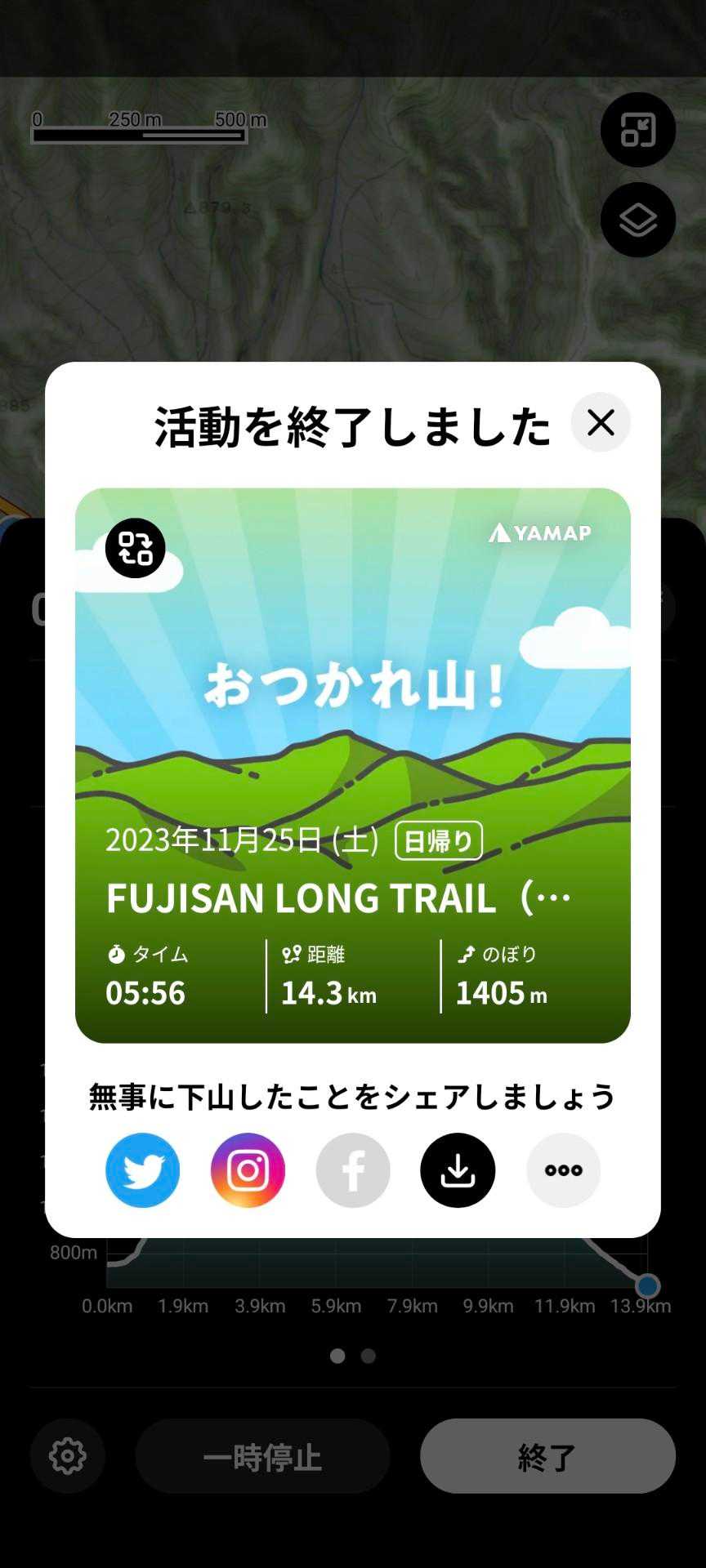Open the FUJISAN LONG TRAIL summary card
This screenshot has height=1568, width=706.
click(353, 765)
